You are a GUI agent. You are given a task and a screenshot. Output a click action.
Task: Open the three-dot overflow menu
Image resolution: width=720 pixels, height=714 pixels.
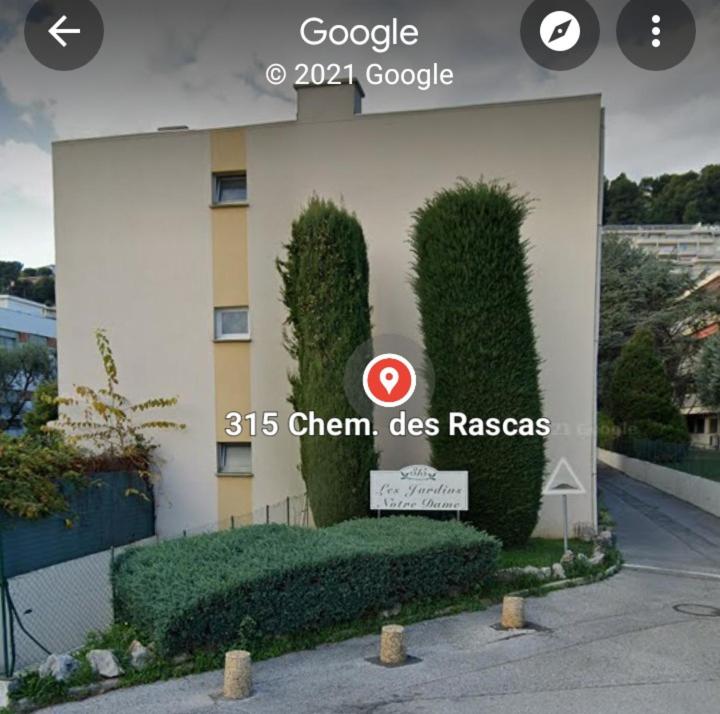click(x=655, y=31)
